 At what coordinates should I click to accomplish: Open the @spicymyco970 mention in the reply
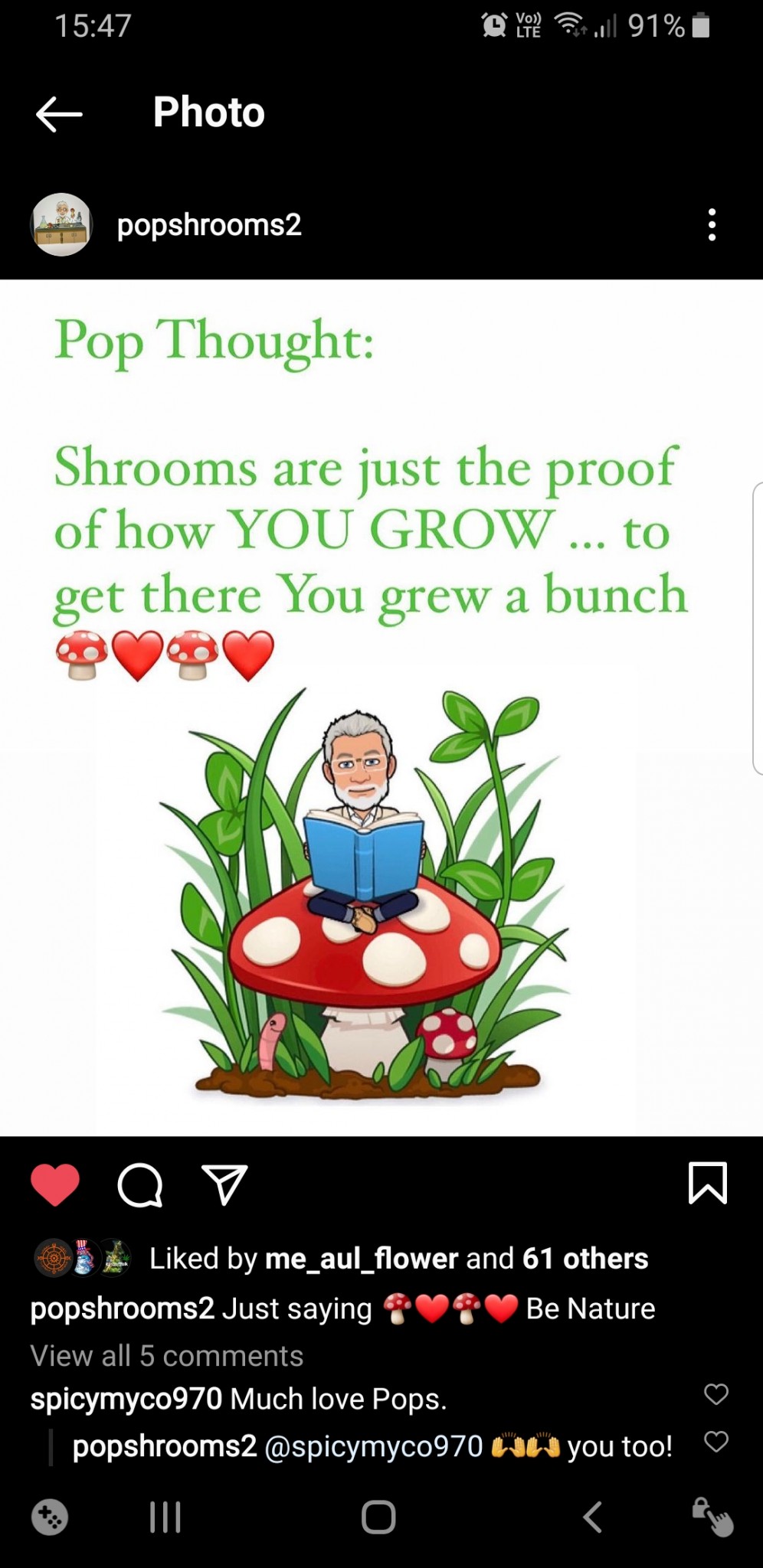373,1446
